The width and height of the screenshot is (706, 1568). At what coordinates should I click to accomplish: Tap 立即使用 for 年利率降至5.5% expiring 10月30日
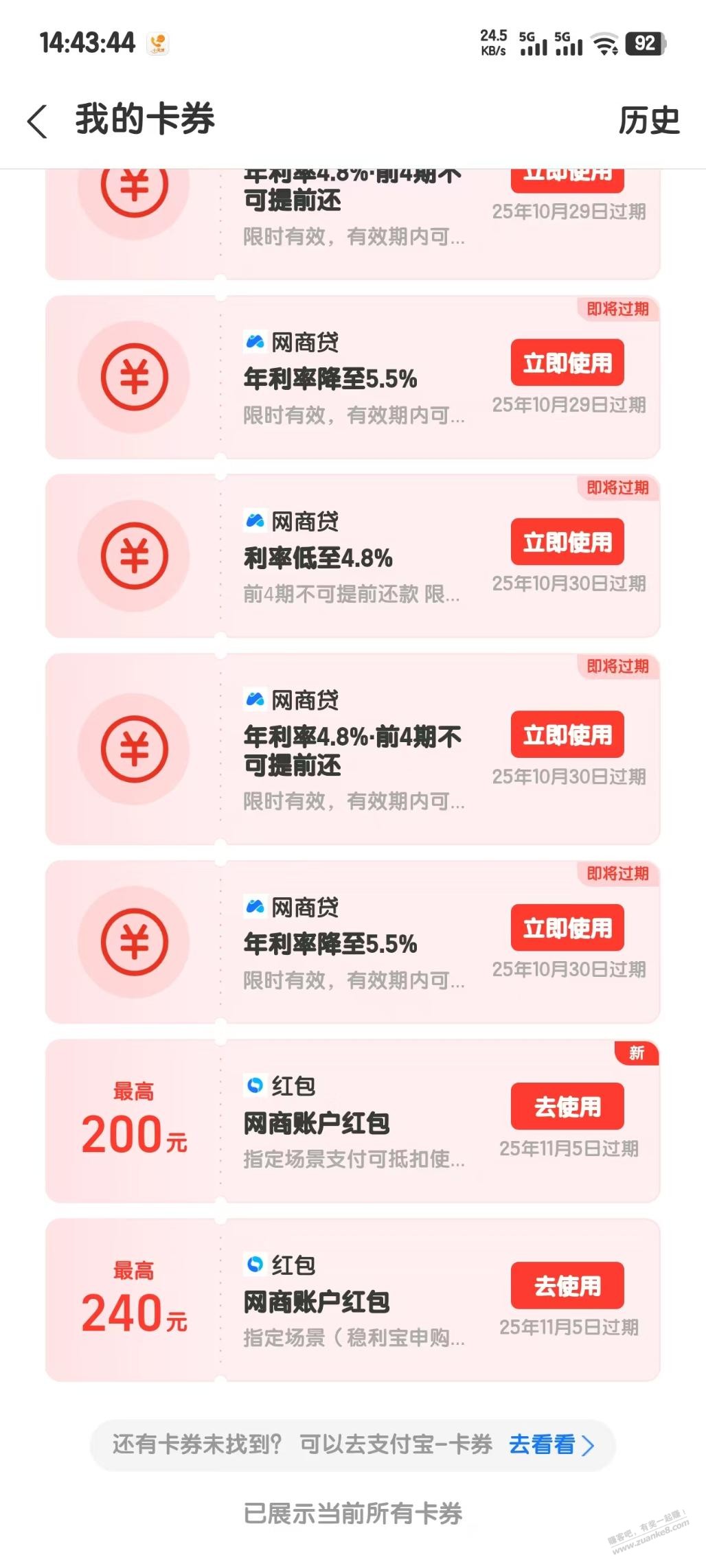point(567,927)
